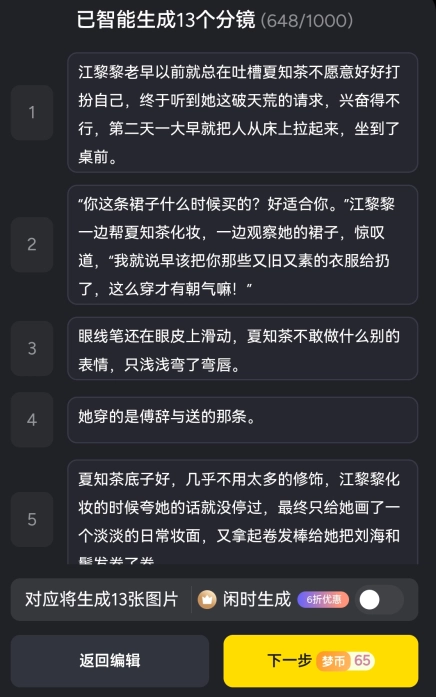
Task: Edit storyboard text box 1 about 江黎黎
Action: pyautogui.click(x=242, y=112)
